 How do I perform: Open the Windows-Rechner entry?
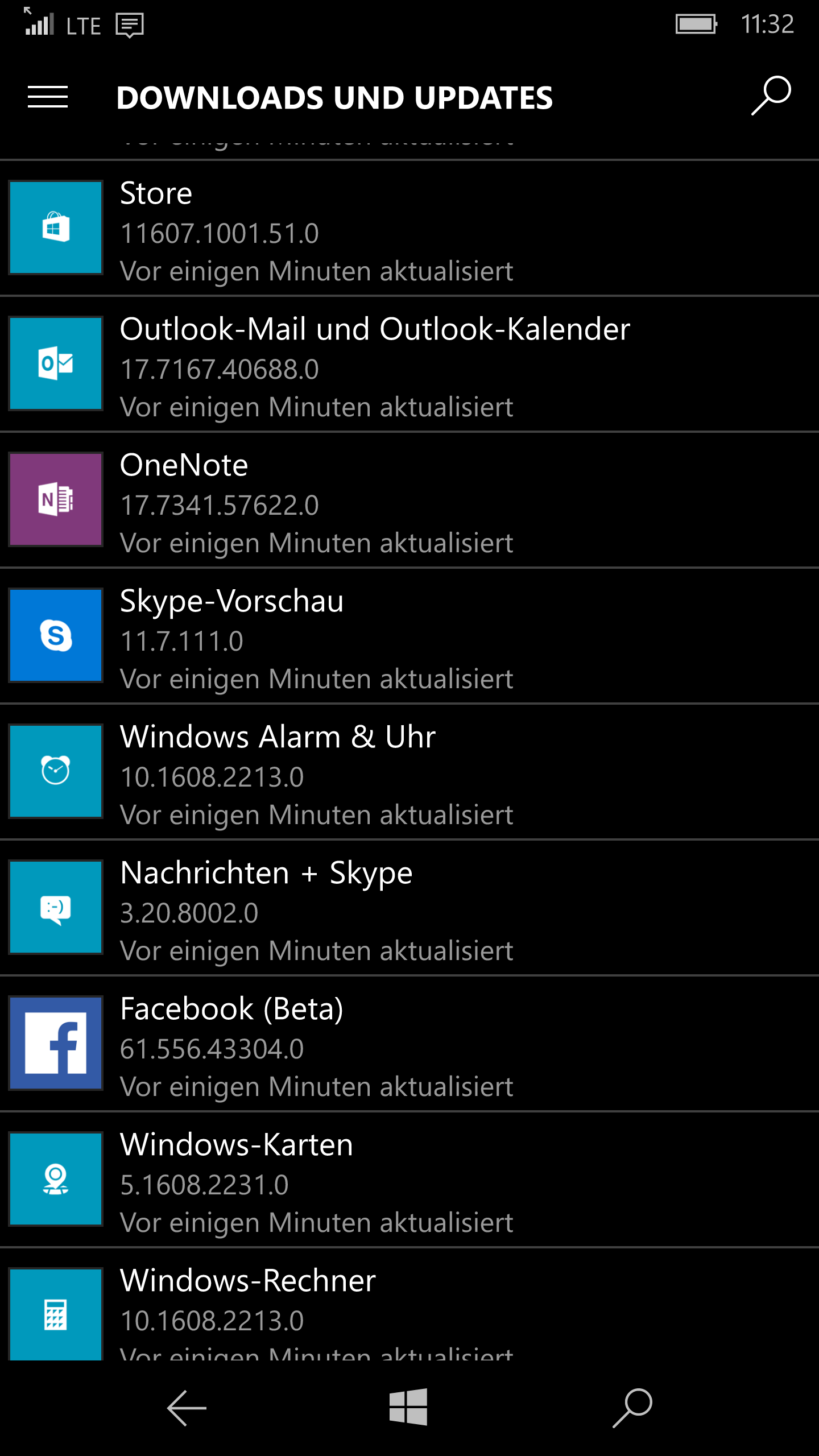coord(409,1305)
